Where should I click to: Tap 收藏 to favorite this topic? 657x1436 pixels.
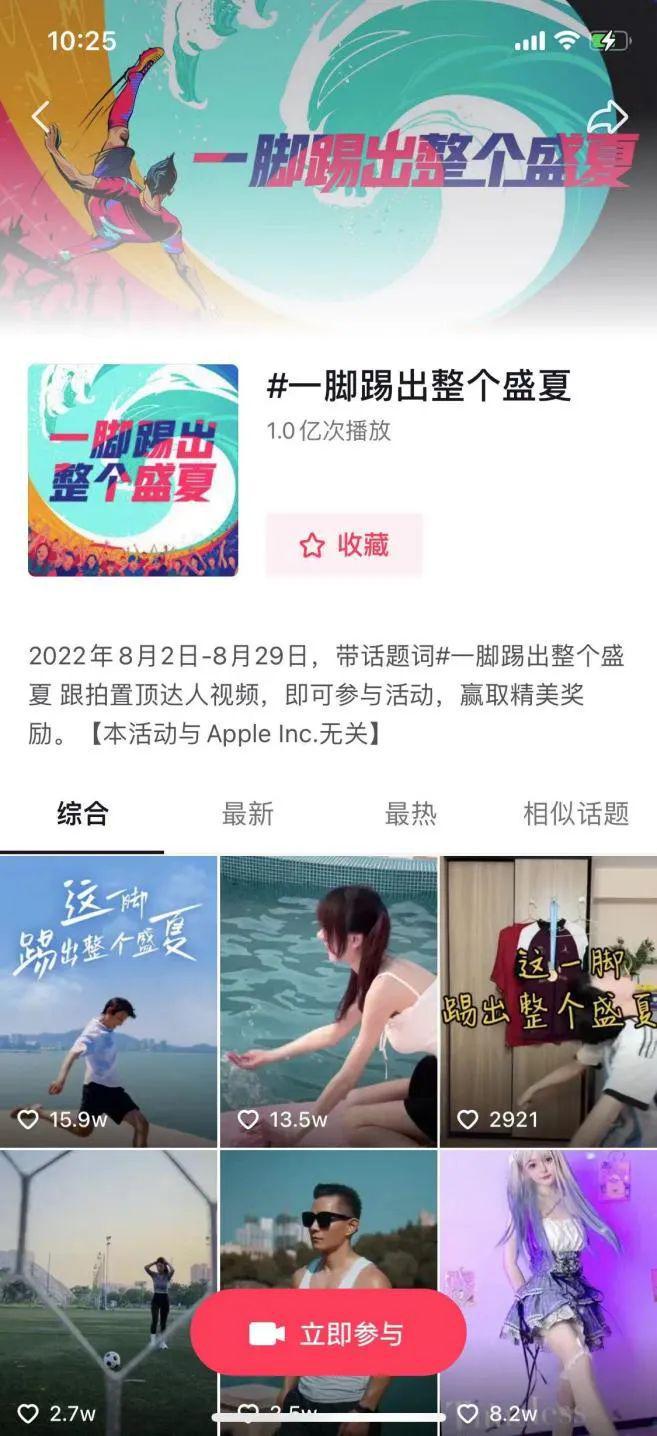pyautogui.click(x=344, y=545)
